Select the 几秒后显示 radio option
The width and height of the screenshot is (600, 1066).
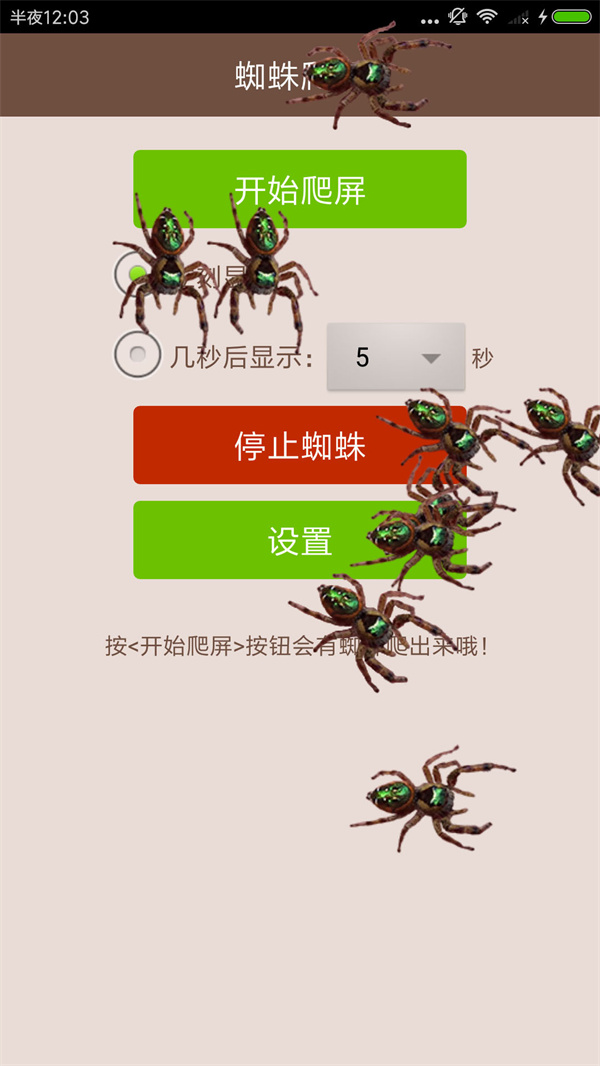click(x=138, y=354)
